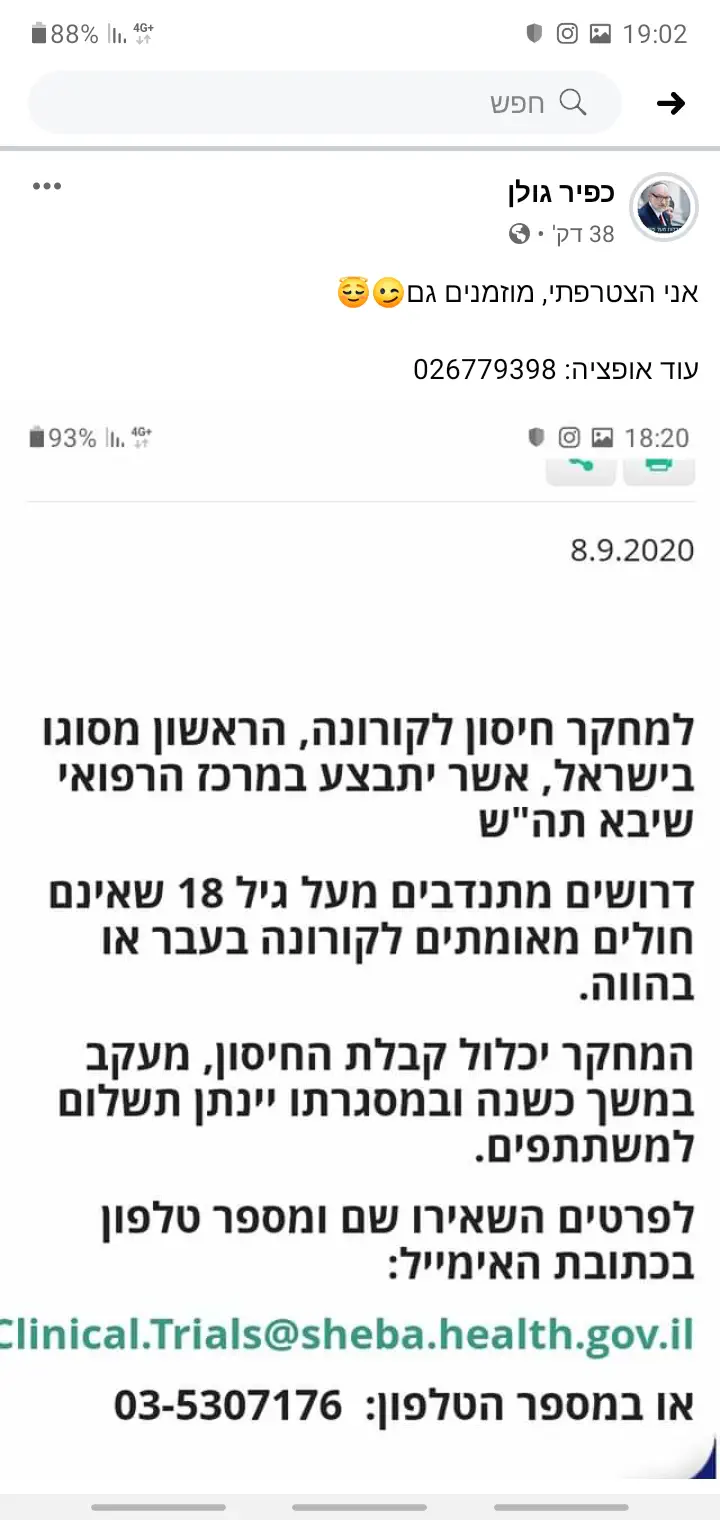Open the author name כפיר גולן
Screen dimensions: 720x1520
561,193
